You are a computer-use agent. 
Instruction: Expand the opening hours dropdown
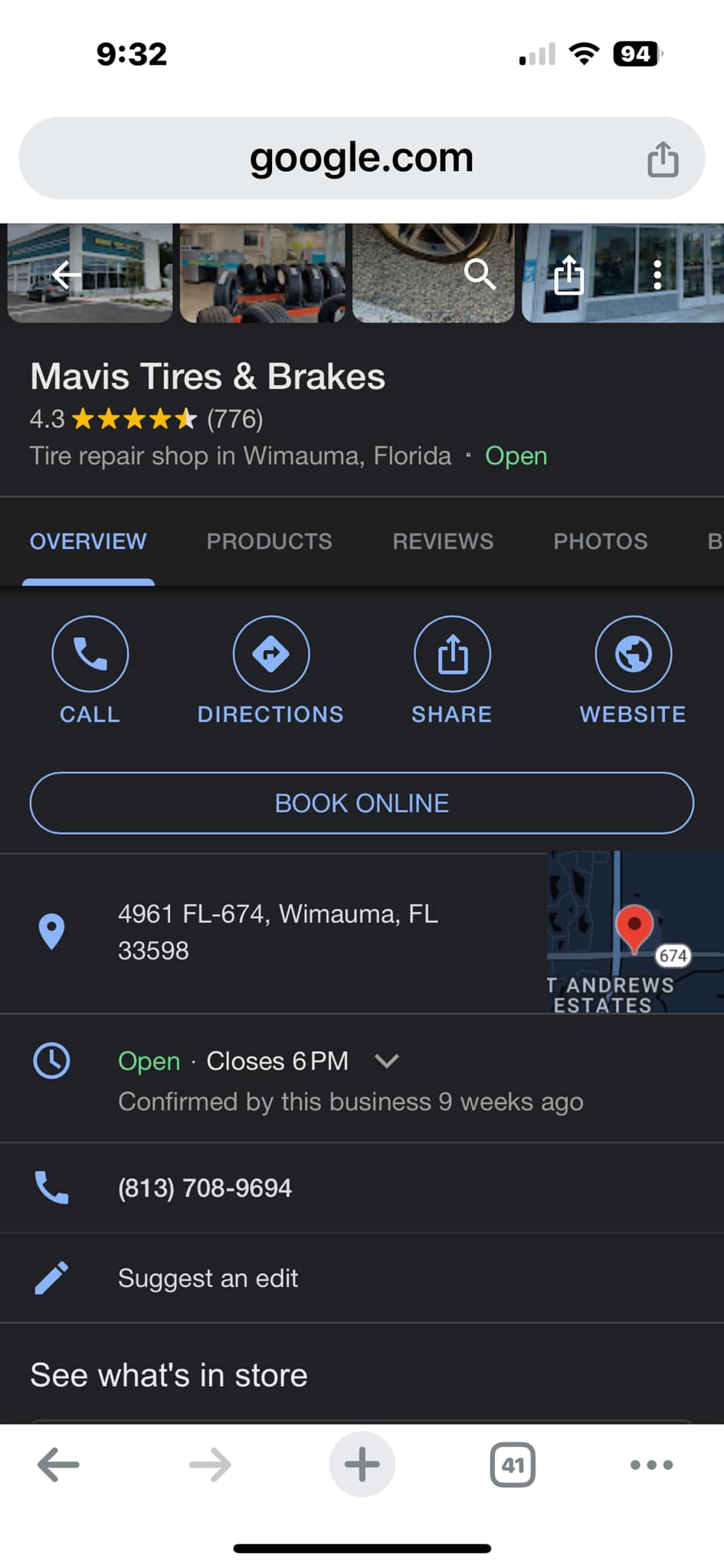387,1061
